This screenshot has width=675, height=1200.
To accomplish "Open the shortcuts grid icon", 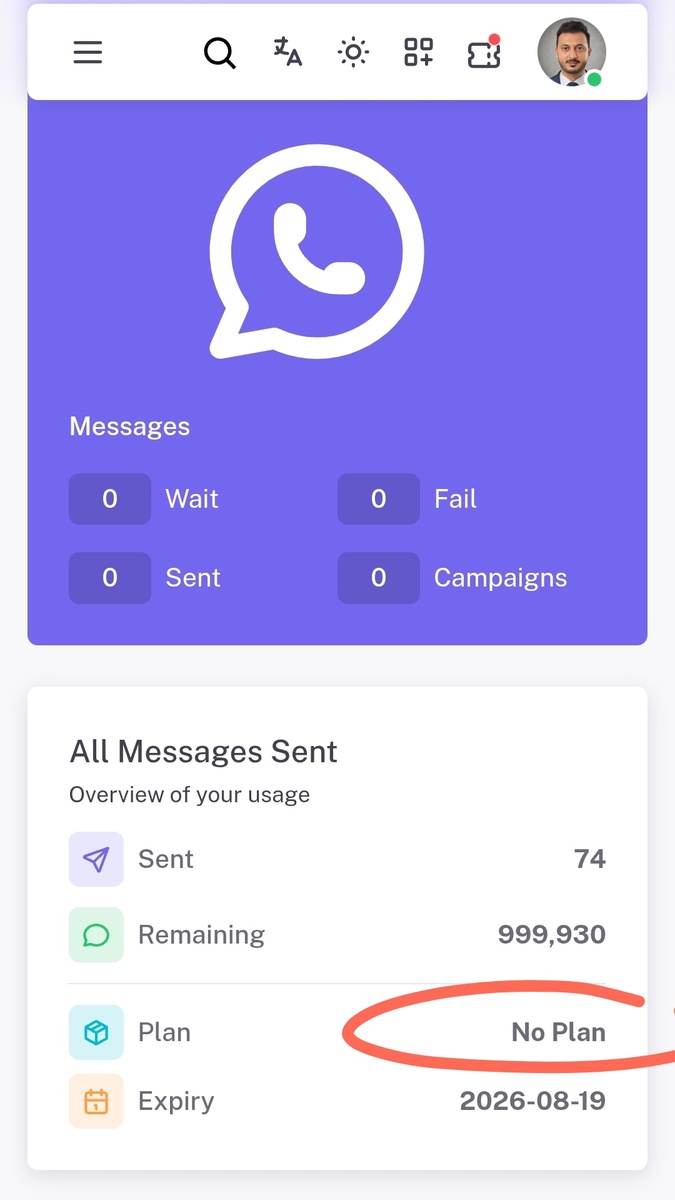I will pos(418,52).
